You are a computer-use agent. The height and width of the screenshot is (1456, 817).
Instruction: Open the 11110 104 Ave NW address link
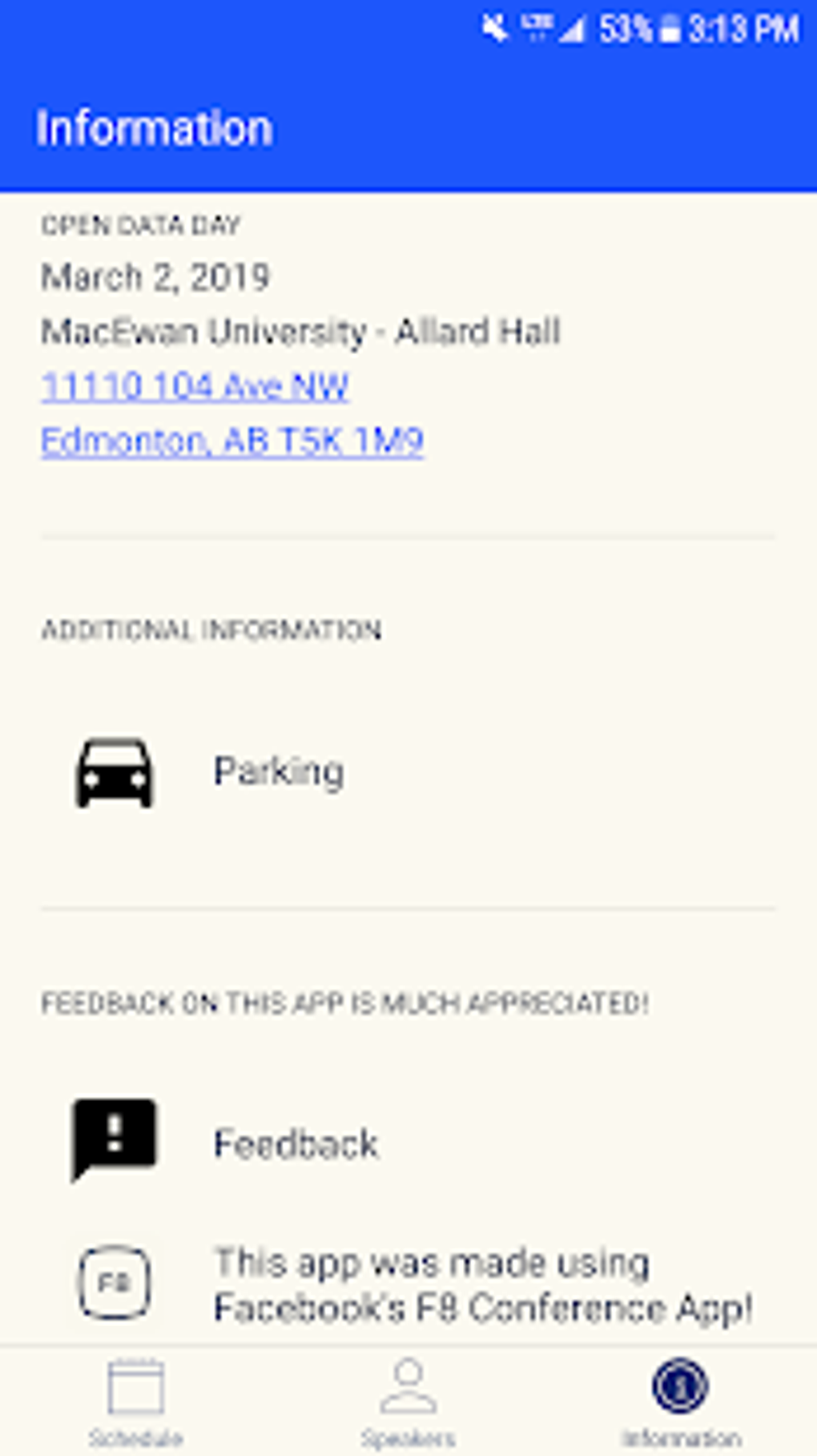point(195,387)
